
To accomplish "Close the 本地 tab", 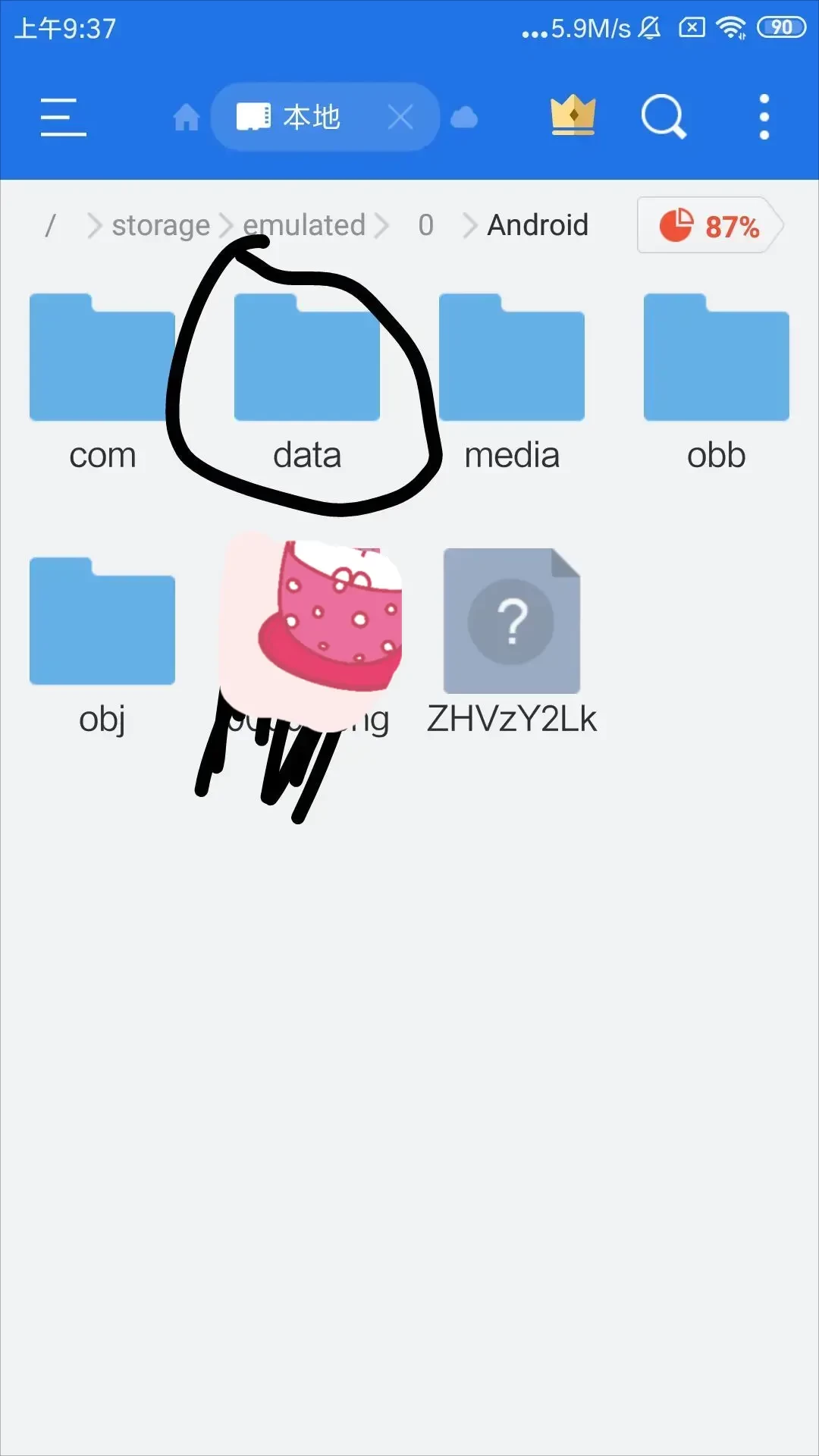I will click(x=400, y=118).
